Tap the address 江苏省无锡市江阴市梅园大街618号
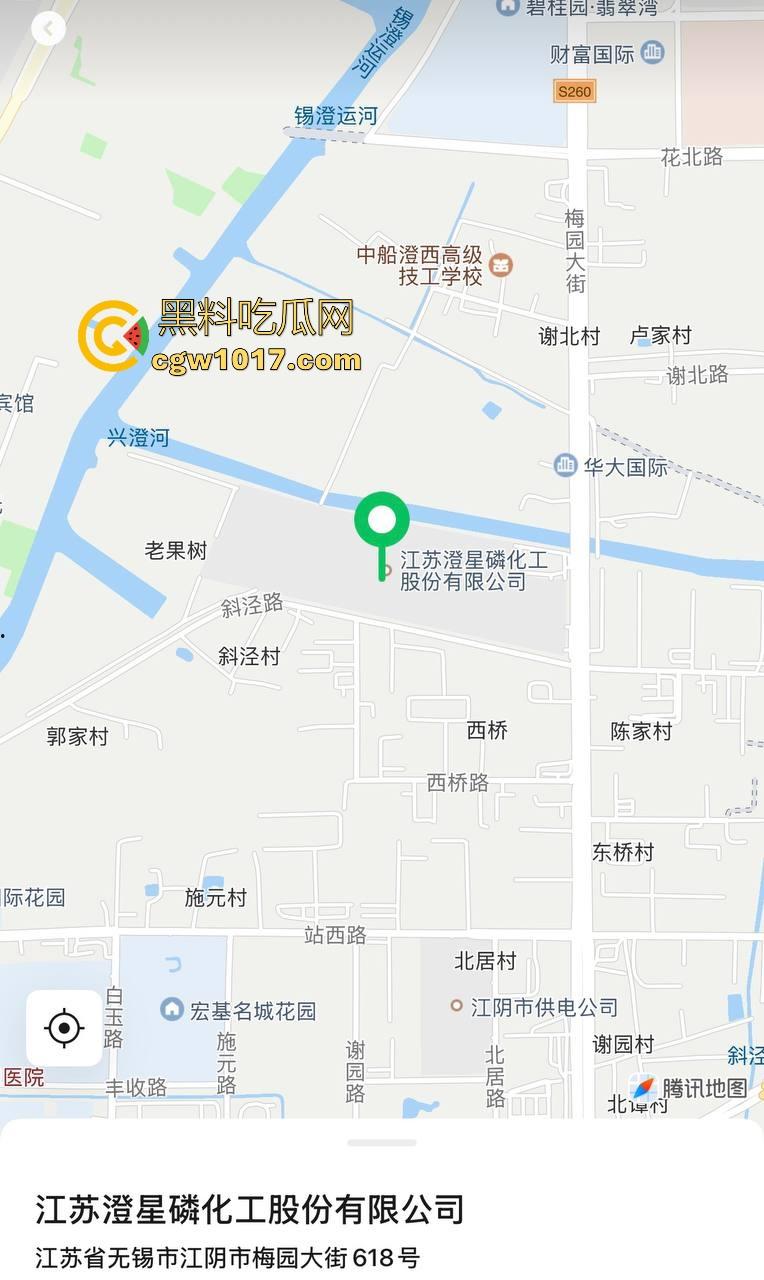764x1280 pixels. (230, 1258)
